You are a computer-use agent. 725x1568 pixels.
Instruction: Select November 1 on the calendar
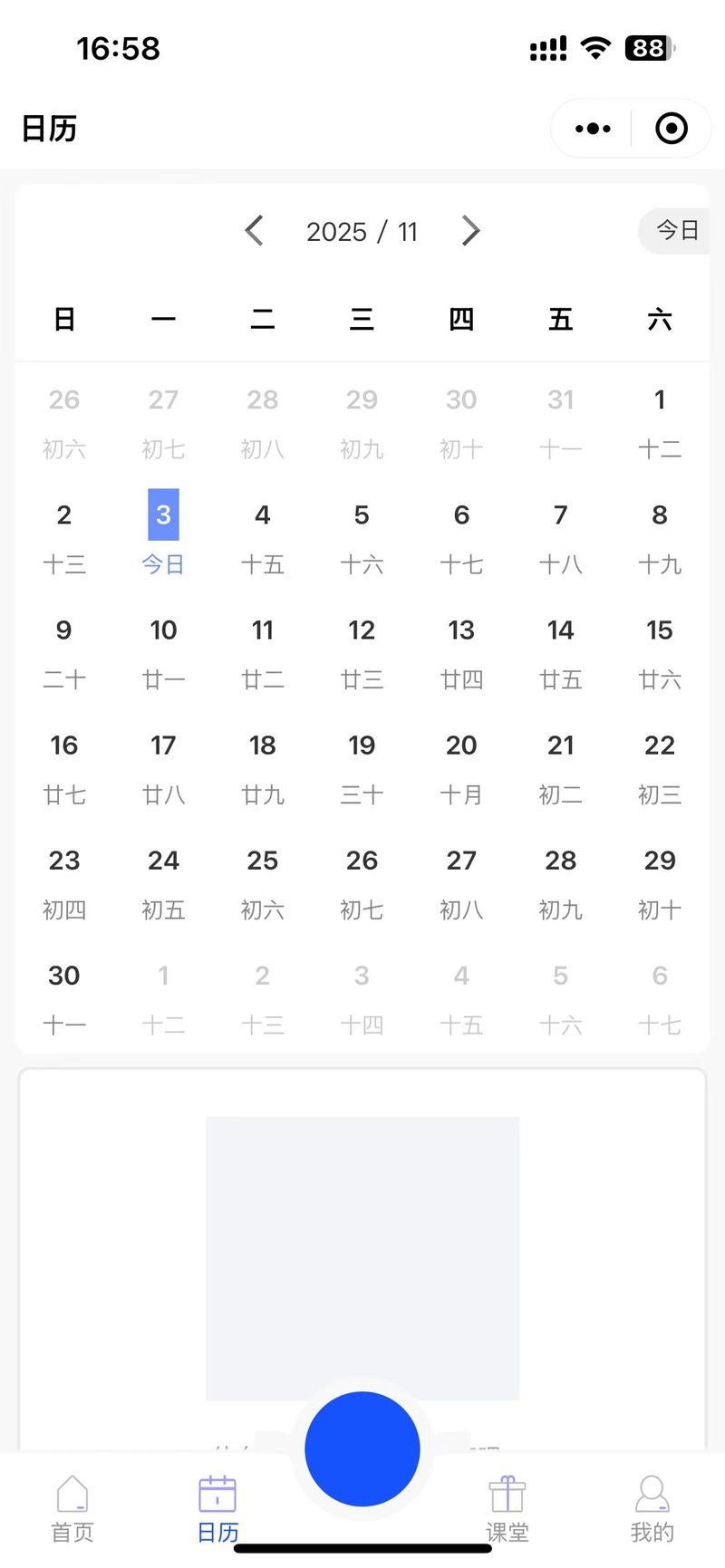coord(660,419)
